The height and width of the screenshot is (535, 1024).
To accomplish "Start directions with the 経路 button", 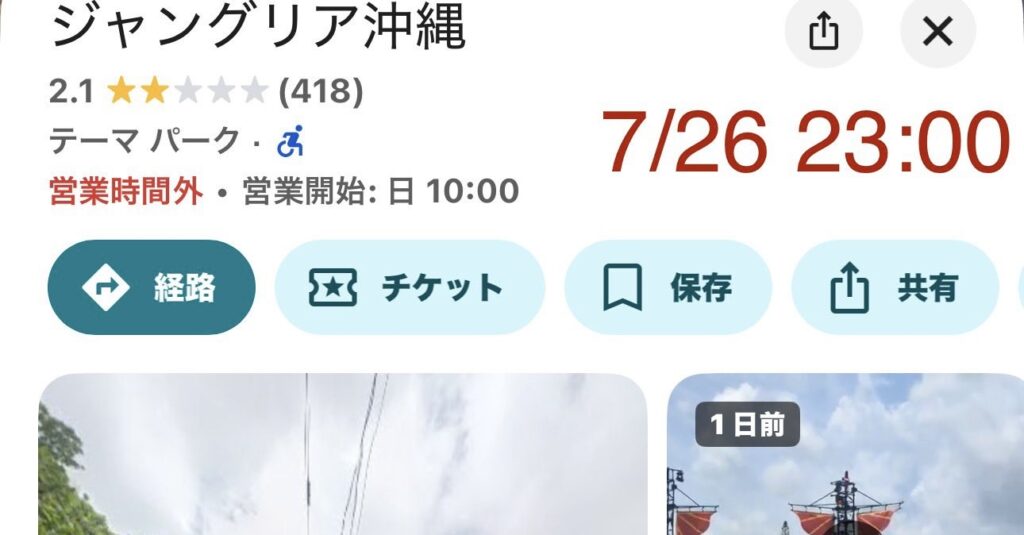I will (x=151, y=288).
